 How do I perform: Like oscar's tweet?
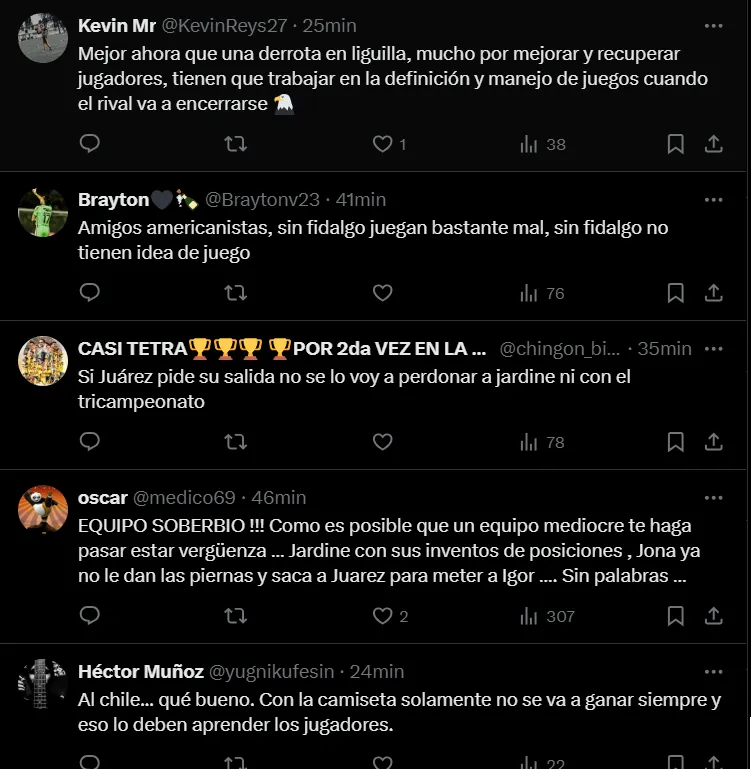(382, 616)
